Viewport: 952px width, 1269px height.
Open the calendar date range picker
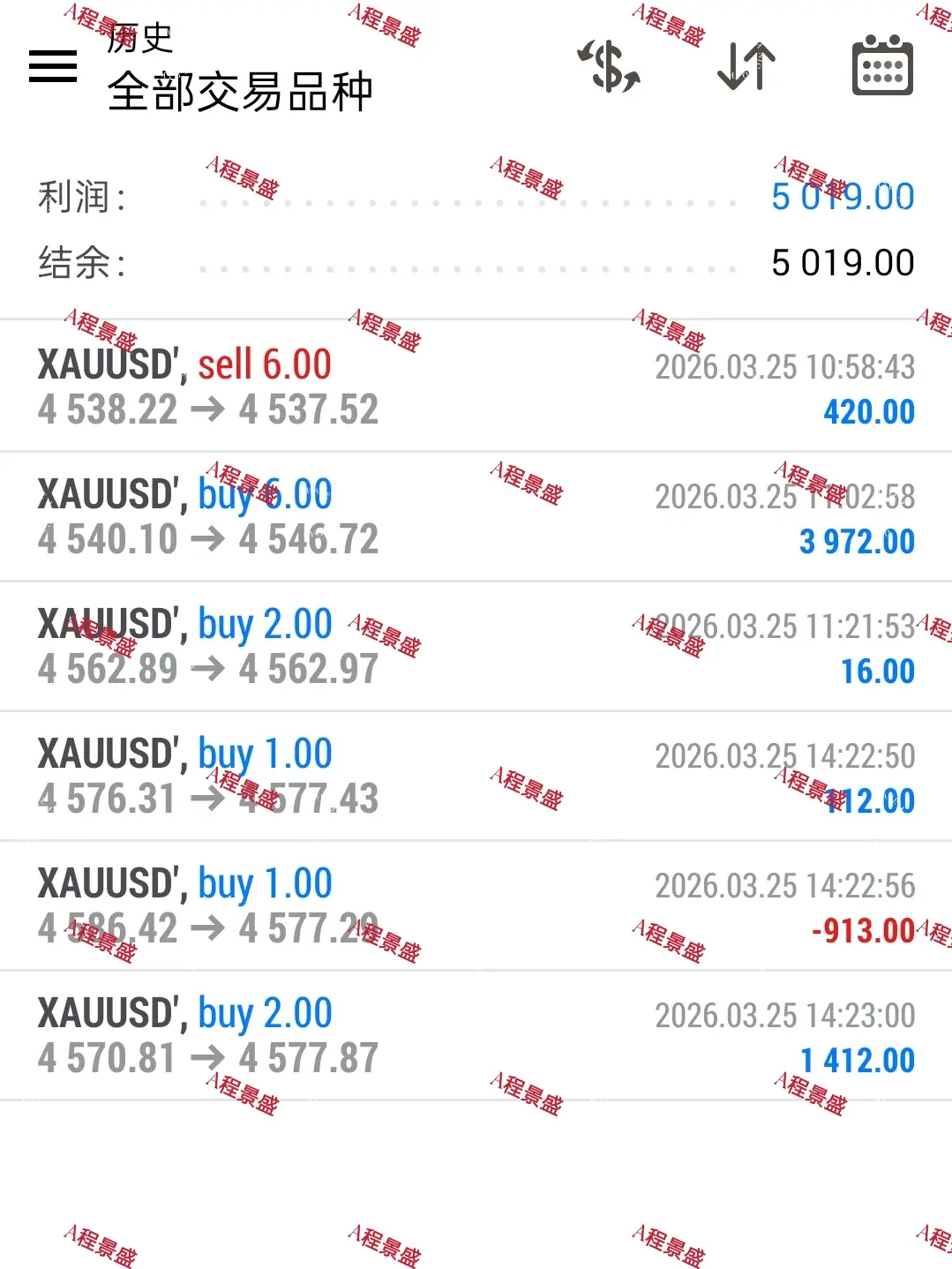click(881, 66)
